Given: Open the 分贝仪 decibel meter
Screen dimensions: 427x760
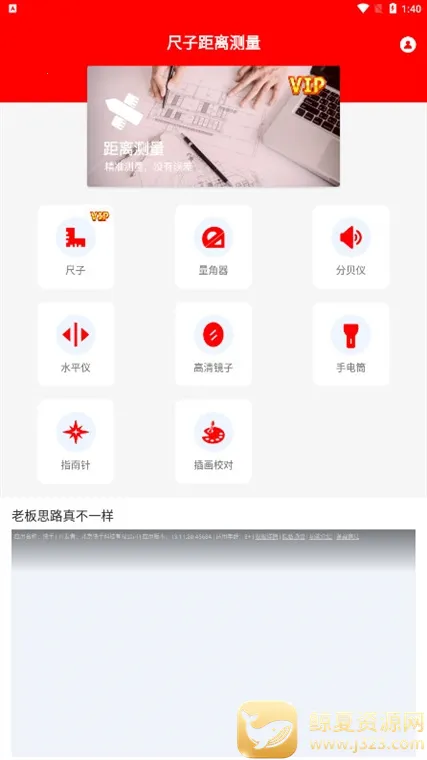Looking at the screenshot, I should pyautogui.click(x=350, y=247).
